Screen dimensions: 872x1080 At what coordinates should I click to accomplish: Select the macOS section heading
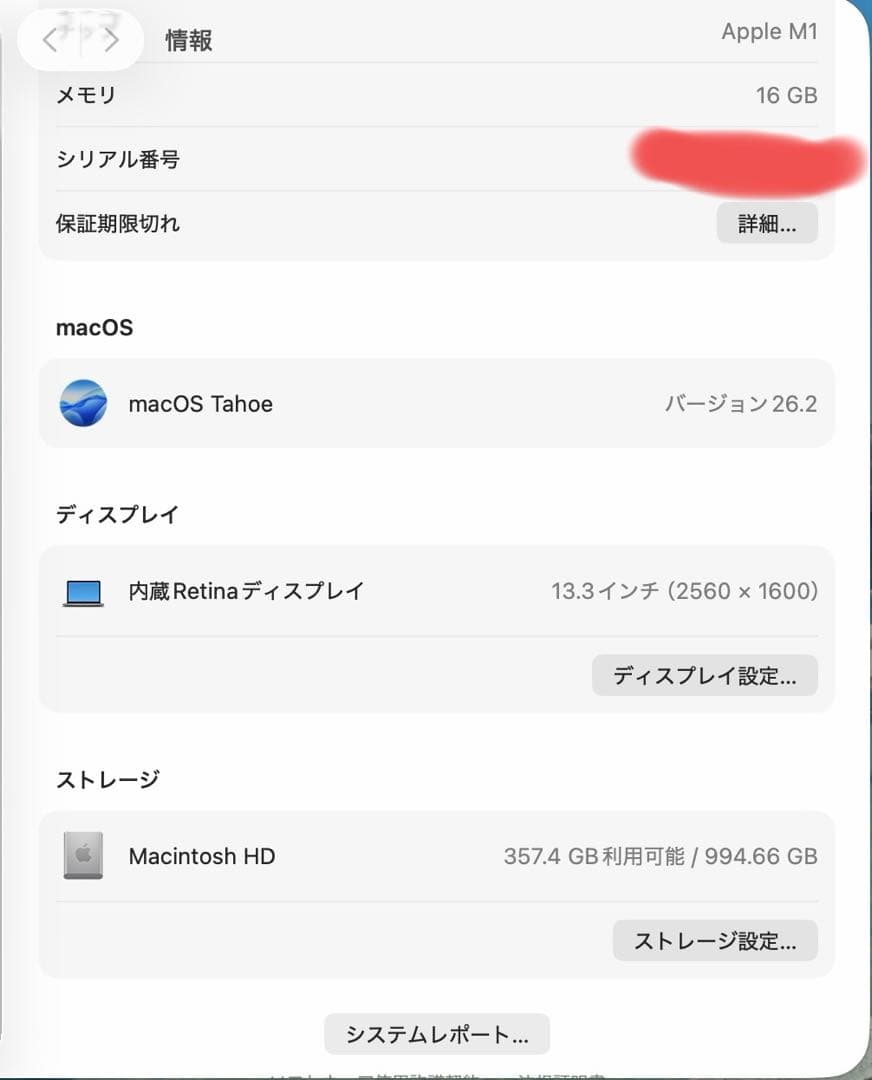94,328
